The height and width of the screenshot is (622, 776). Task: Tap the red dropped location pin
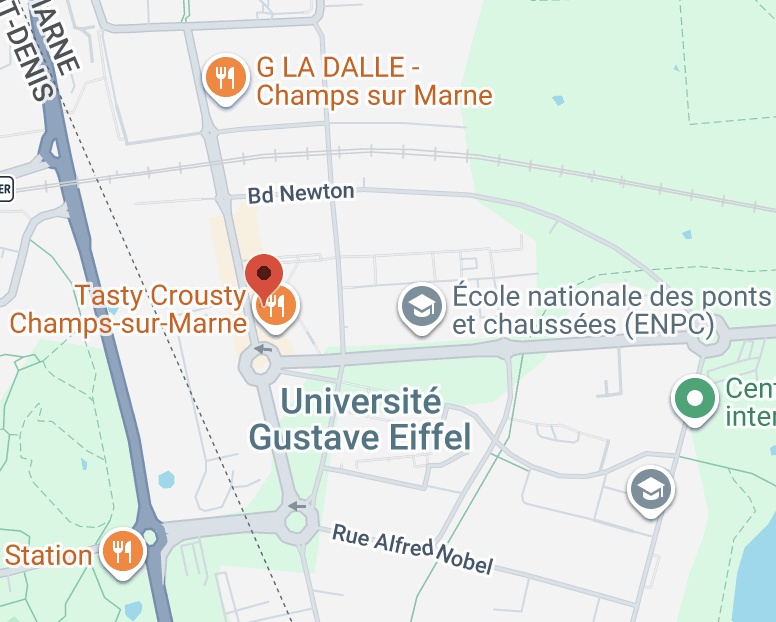point(264,274)
